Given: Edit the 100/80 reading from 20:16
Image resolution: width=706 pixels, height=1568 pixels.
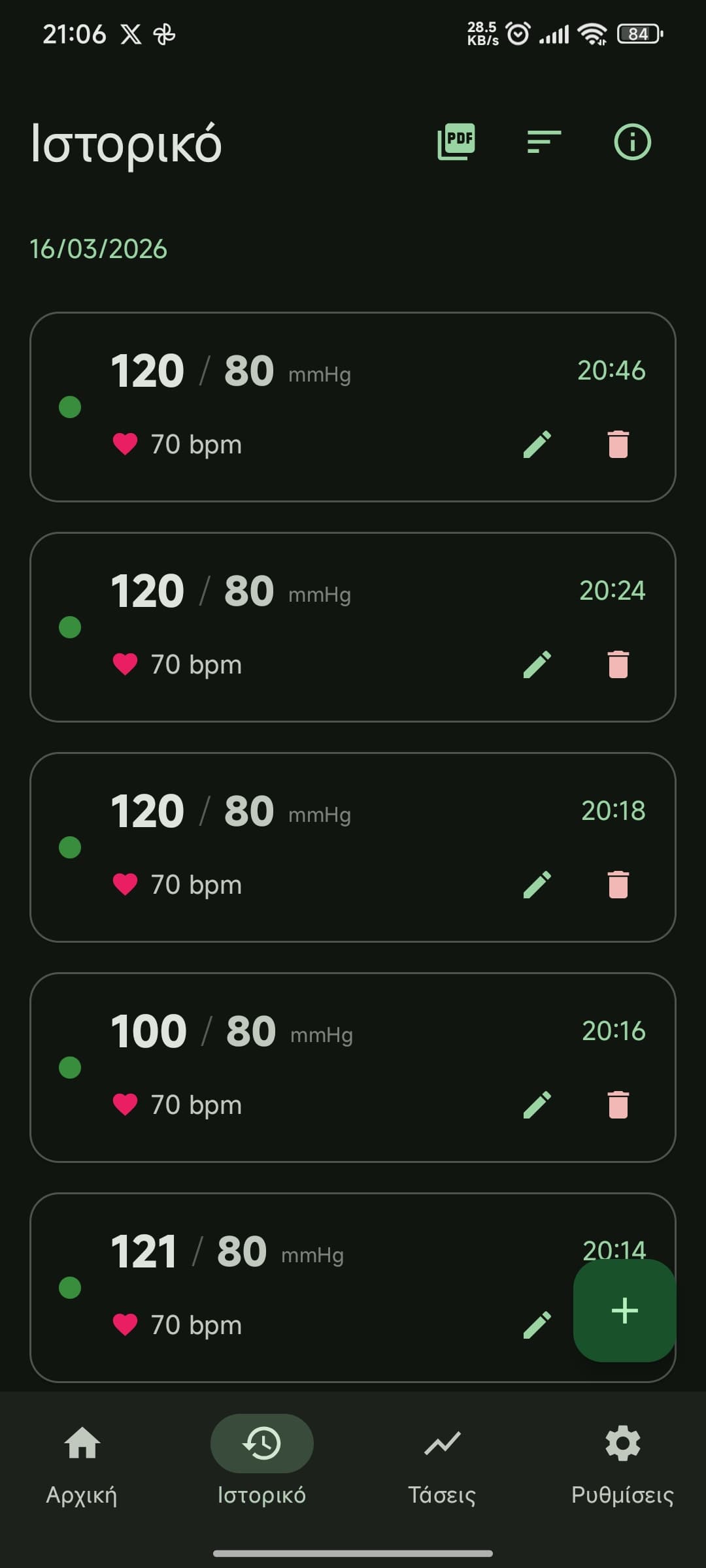Looking at the screenshot, I should point(537,1104).
